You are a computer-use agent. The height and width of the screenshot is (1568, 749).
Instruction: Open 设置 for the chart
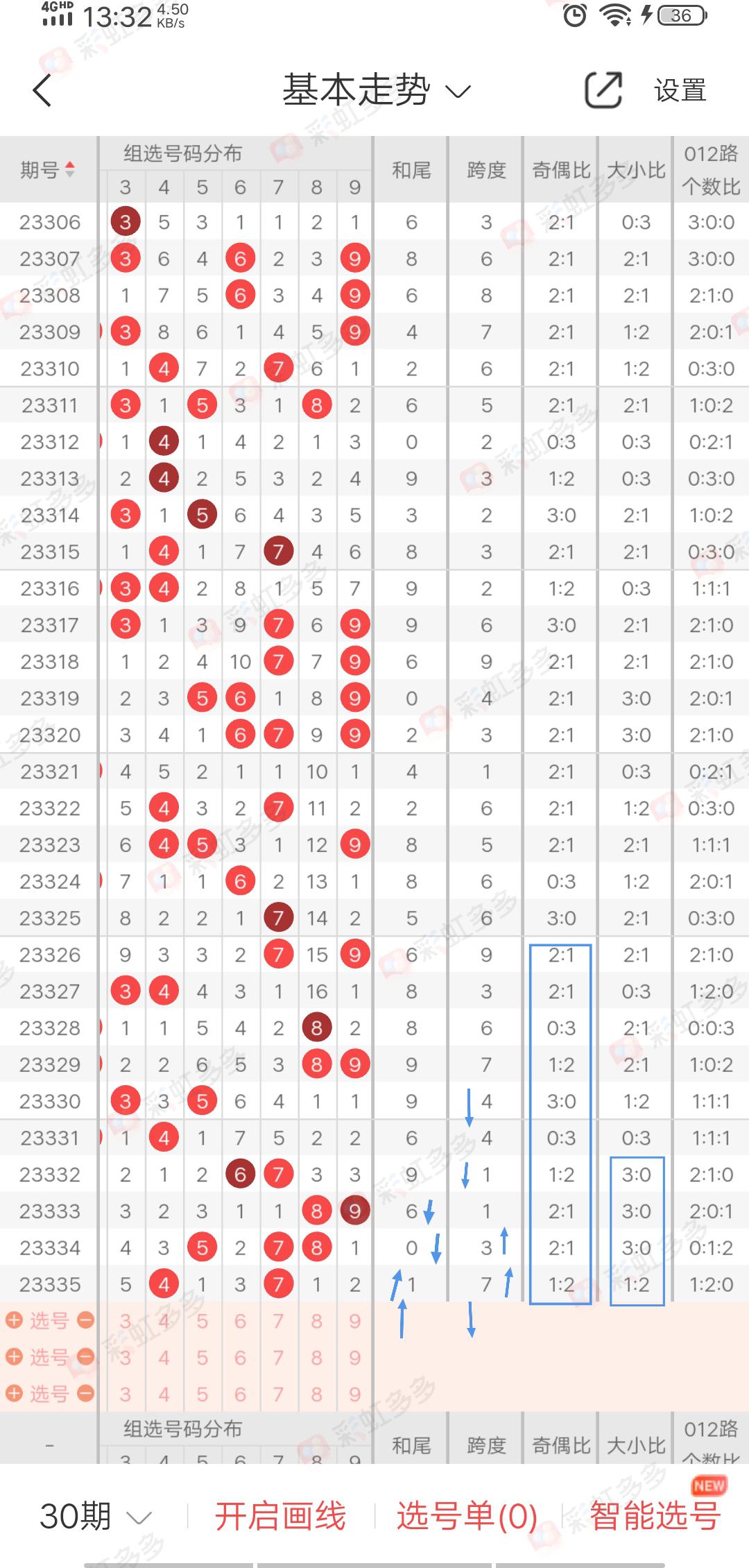coord(680,90)
